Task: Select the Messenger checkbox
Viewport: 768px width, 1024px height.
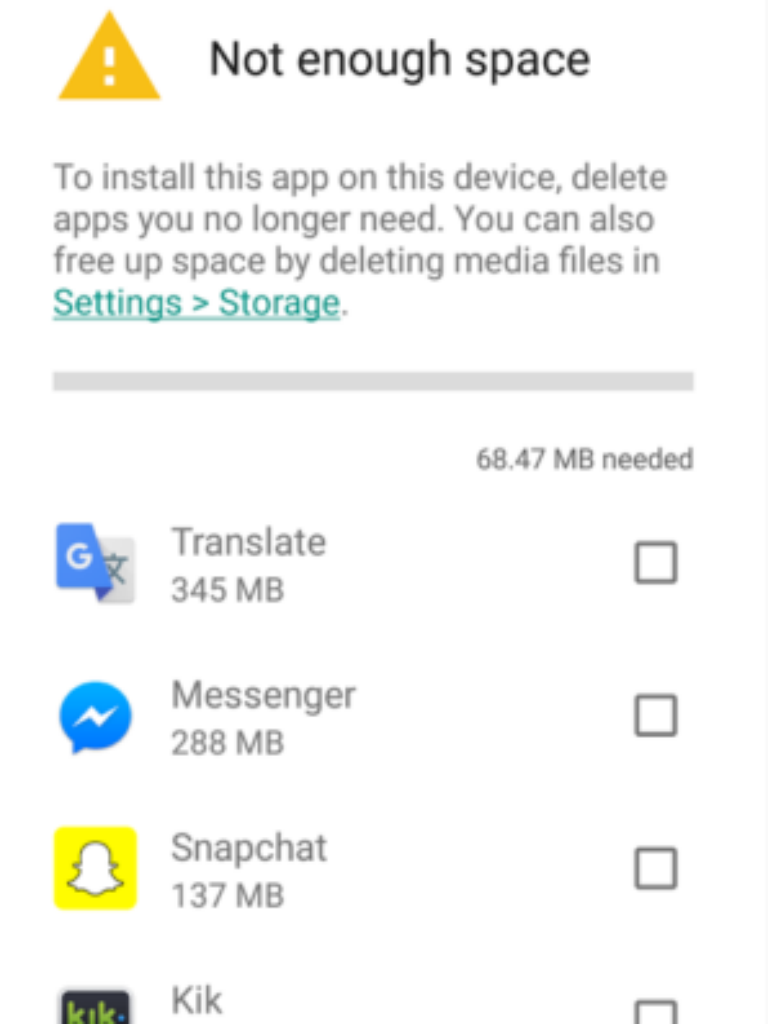Action: coord(656,716)
